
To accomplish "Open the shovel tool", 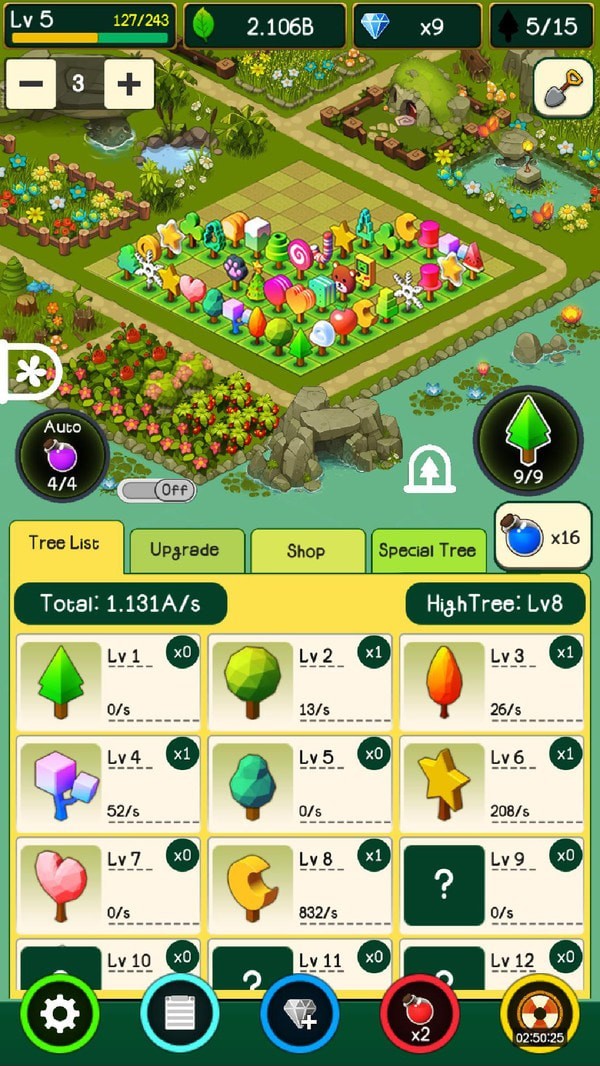I will click(563, 88).
